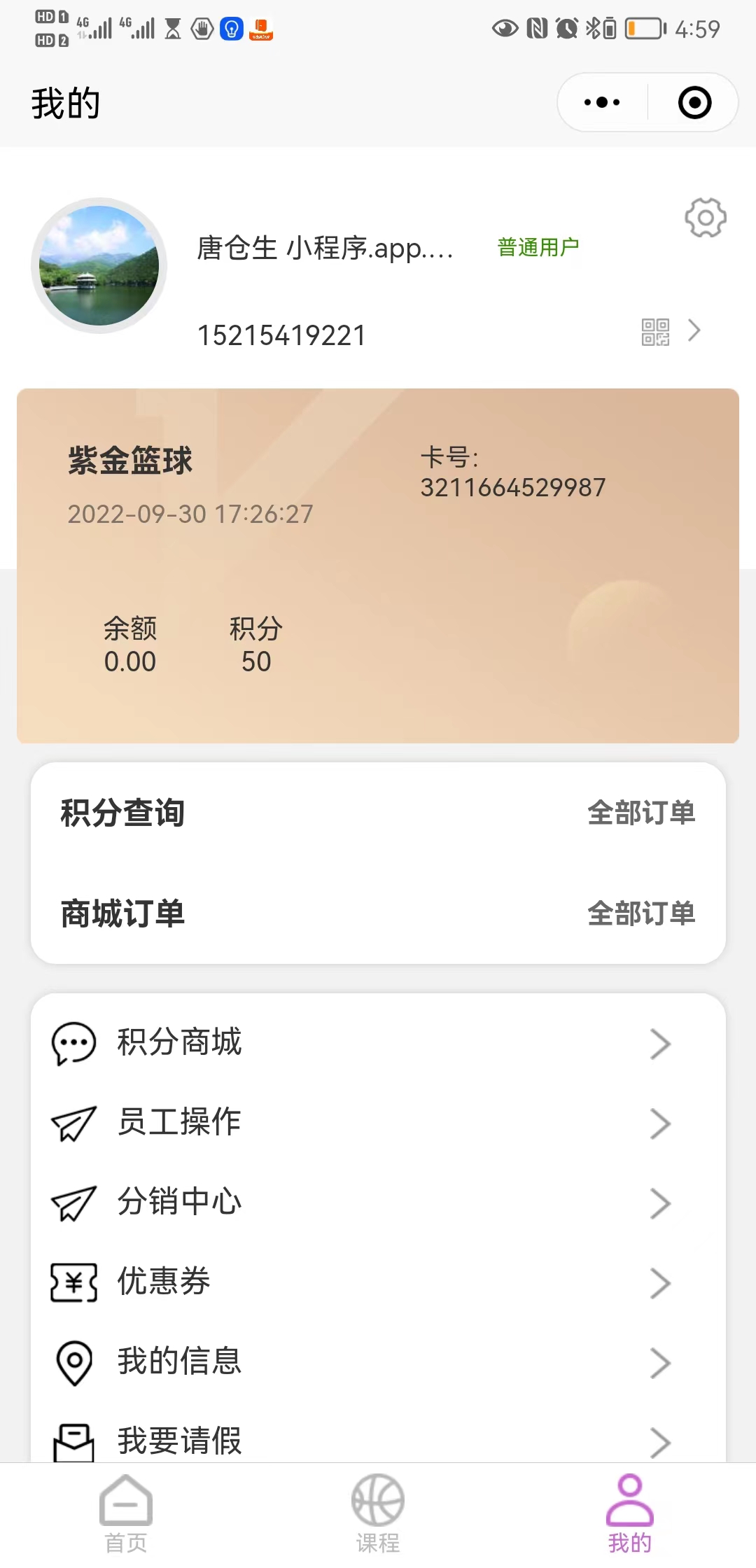Tap the battery indicator in status bar
This screenshot has height=1568, width=756.
[642, 28]
